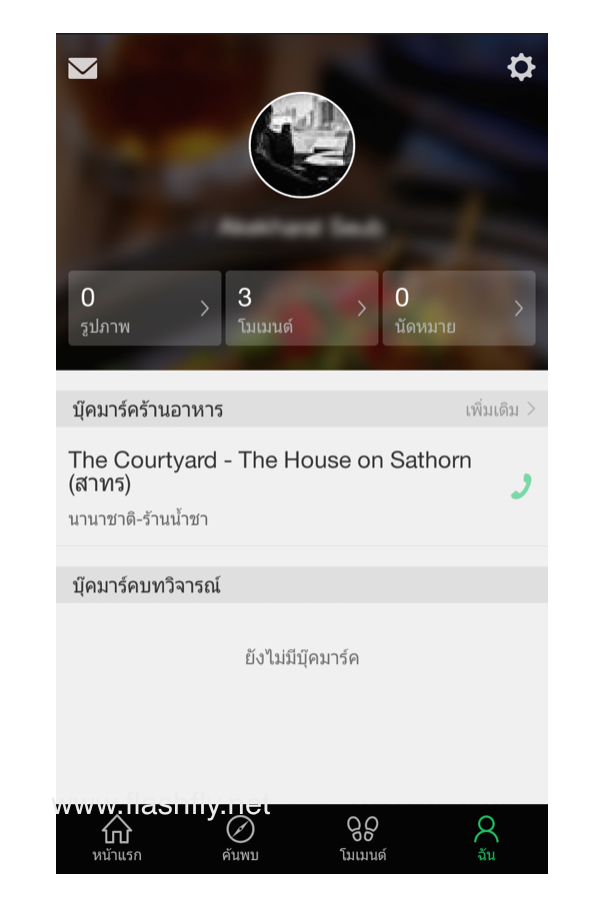Switch to the หน้าแรก home tab
This screenshot has height=918, width=612.
coord(117,838)
